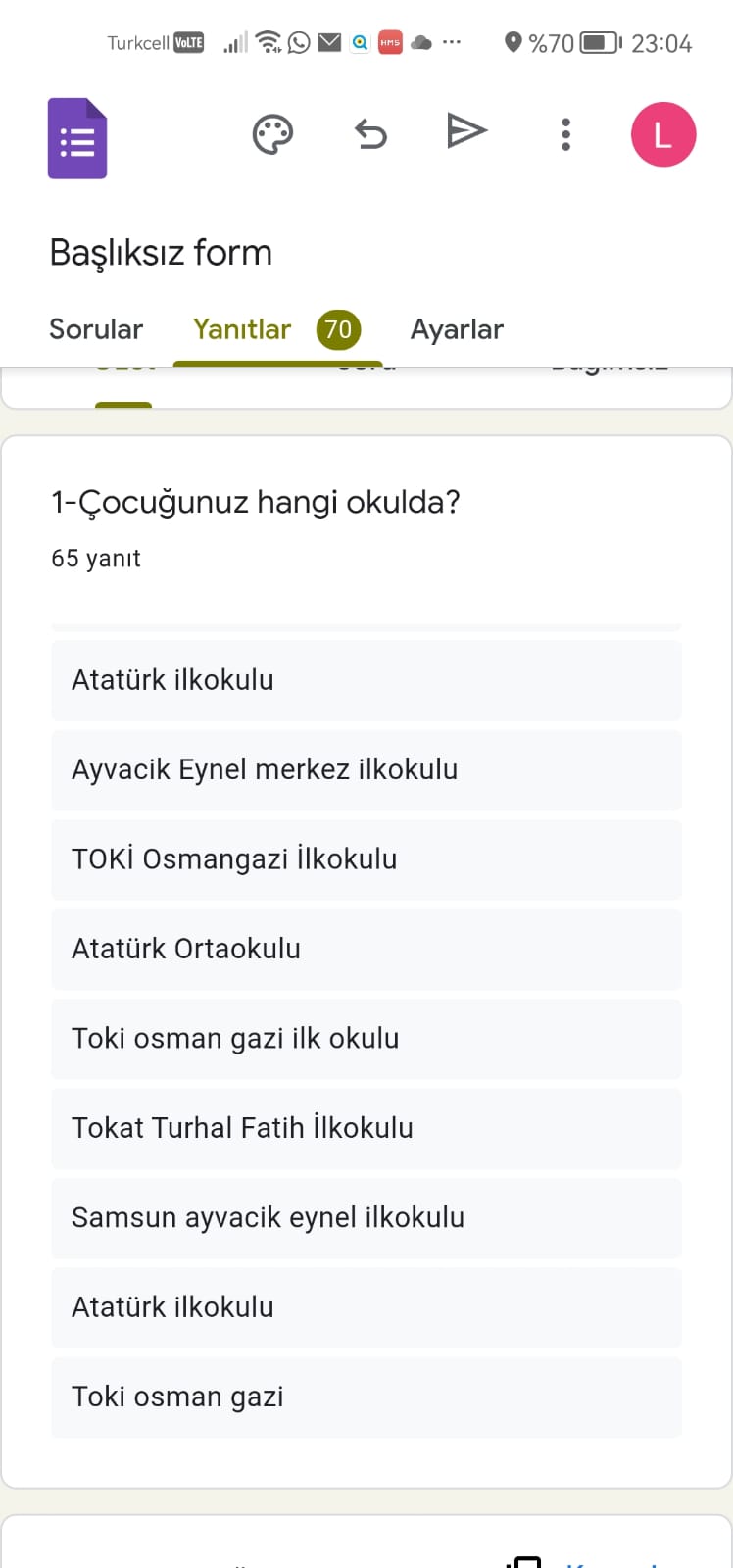Tap the pink account avatar L
The height and width of the screenshot is (1568, 733).
[663, 133]
